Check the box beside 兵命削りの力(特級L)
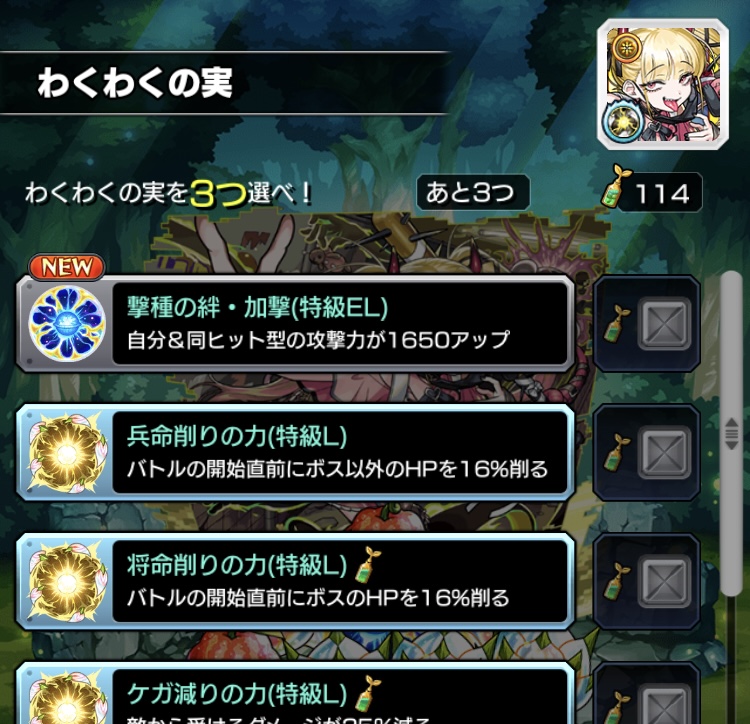Screen dimensions: 750x724 [x=664, y=452]
